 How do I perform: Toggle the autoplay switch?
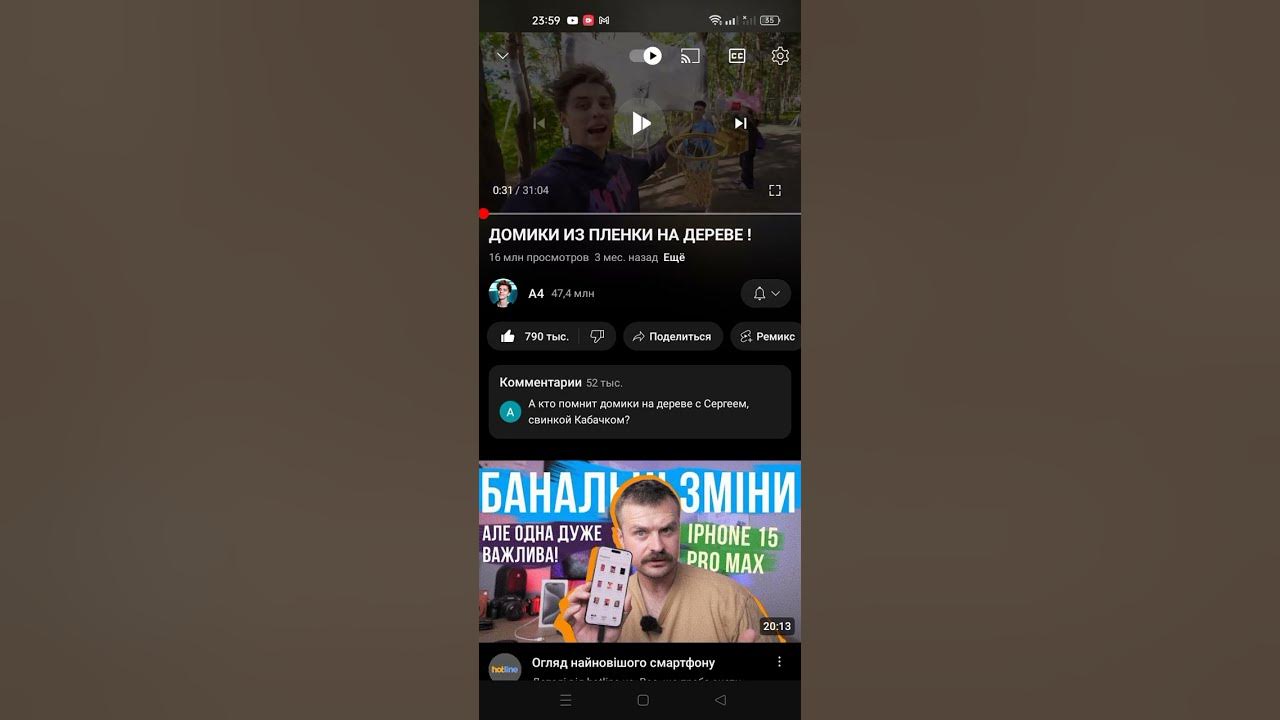pos(645,56)
